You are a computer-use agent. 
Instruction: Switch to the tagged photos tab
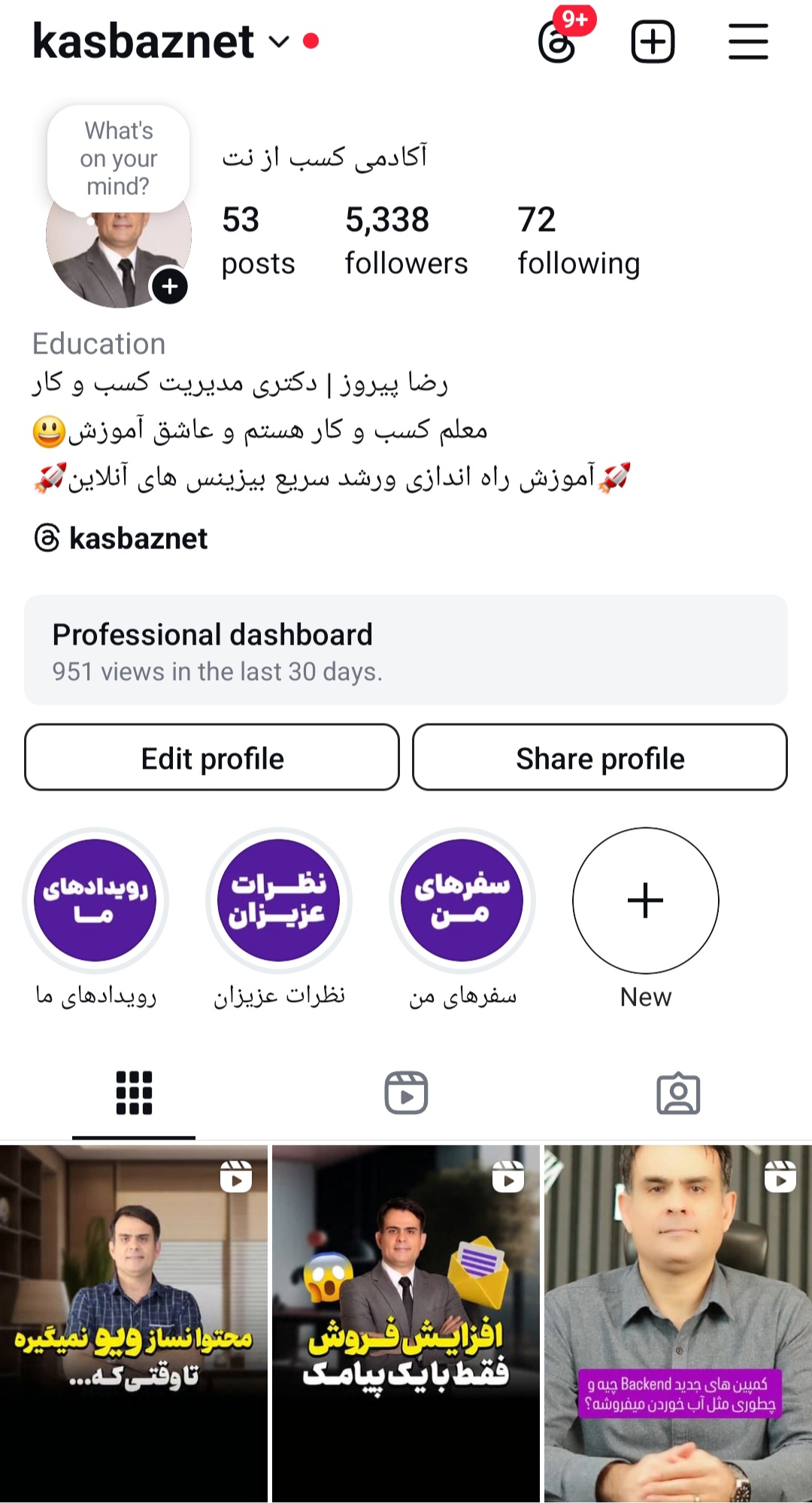click(678, 1093)
